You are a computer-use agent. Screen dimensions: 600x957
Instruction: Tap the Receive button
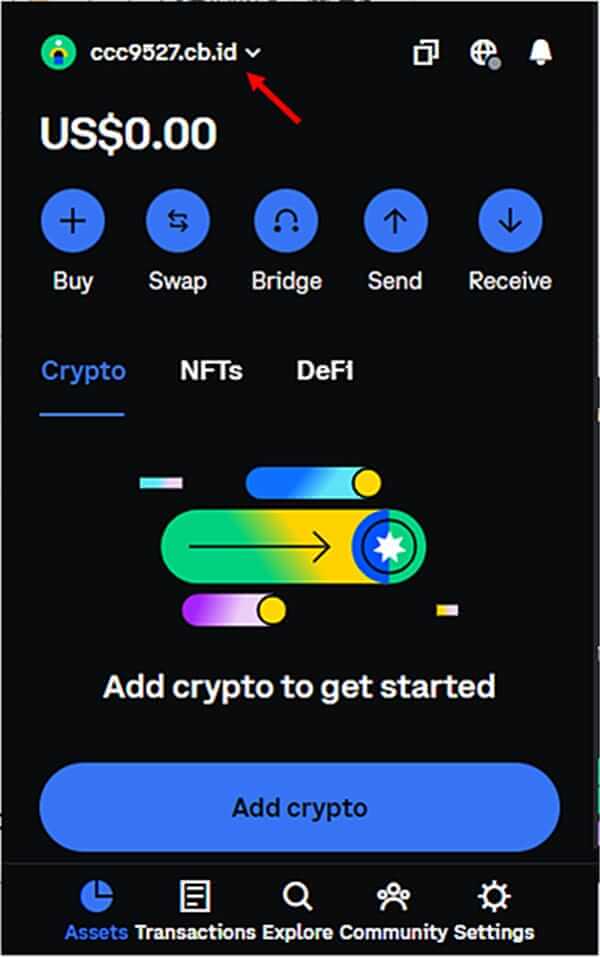(x=510, y=222)
